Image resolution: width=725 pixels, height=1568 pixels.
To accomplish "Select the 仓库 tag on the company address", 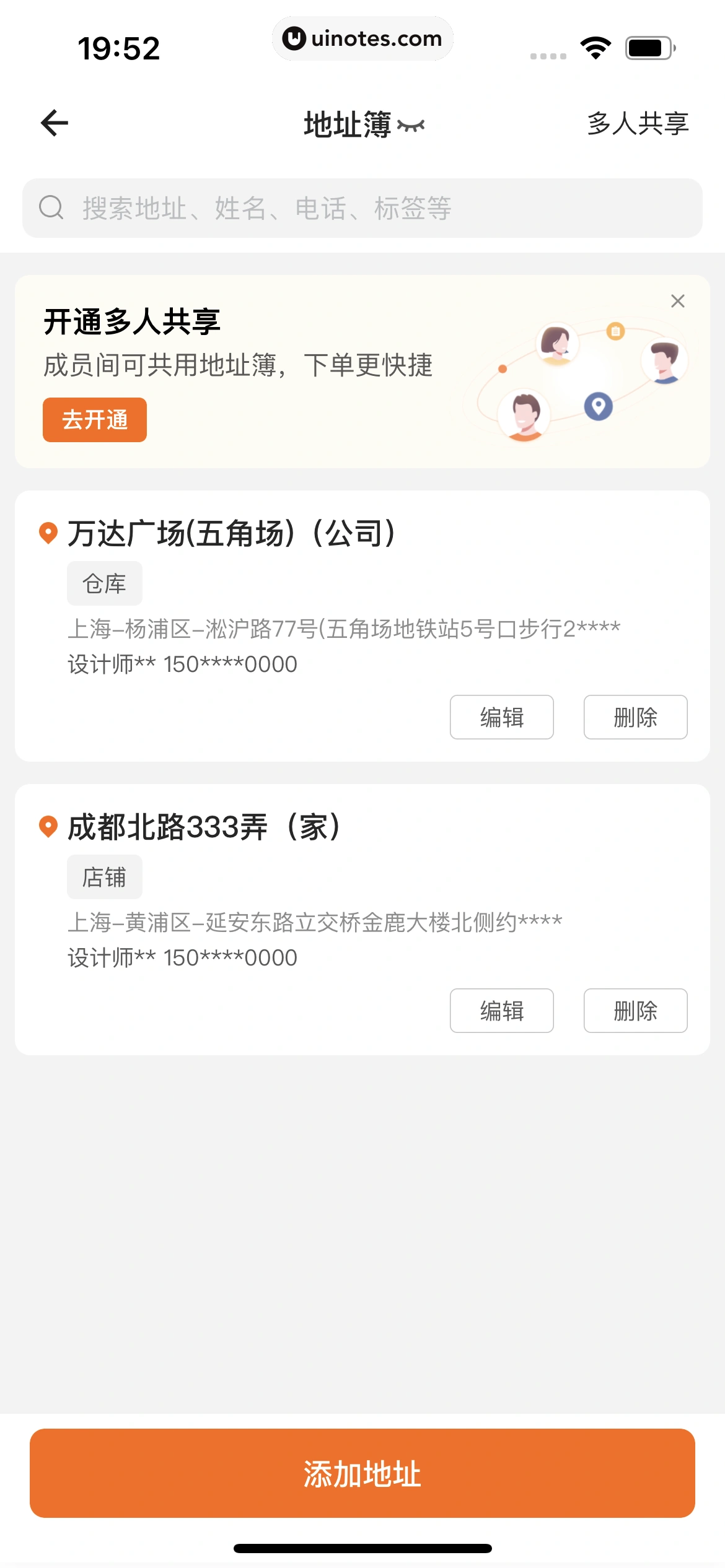I will pos(104,582).
